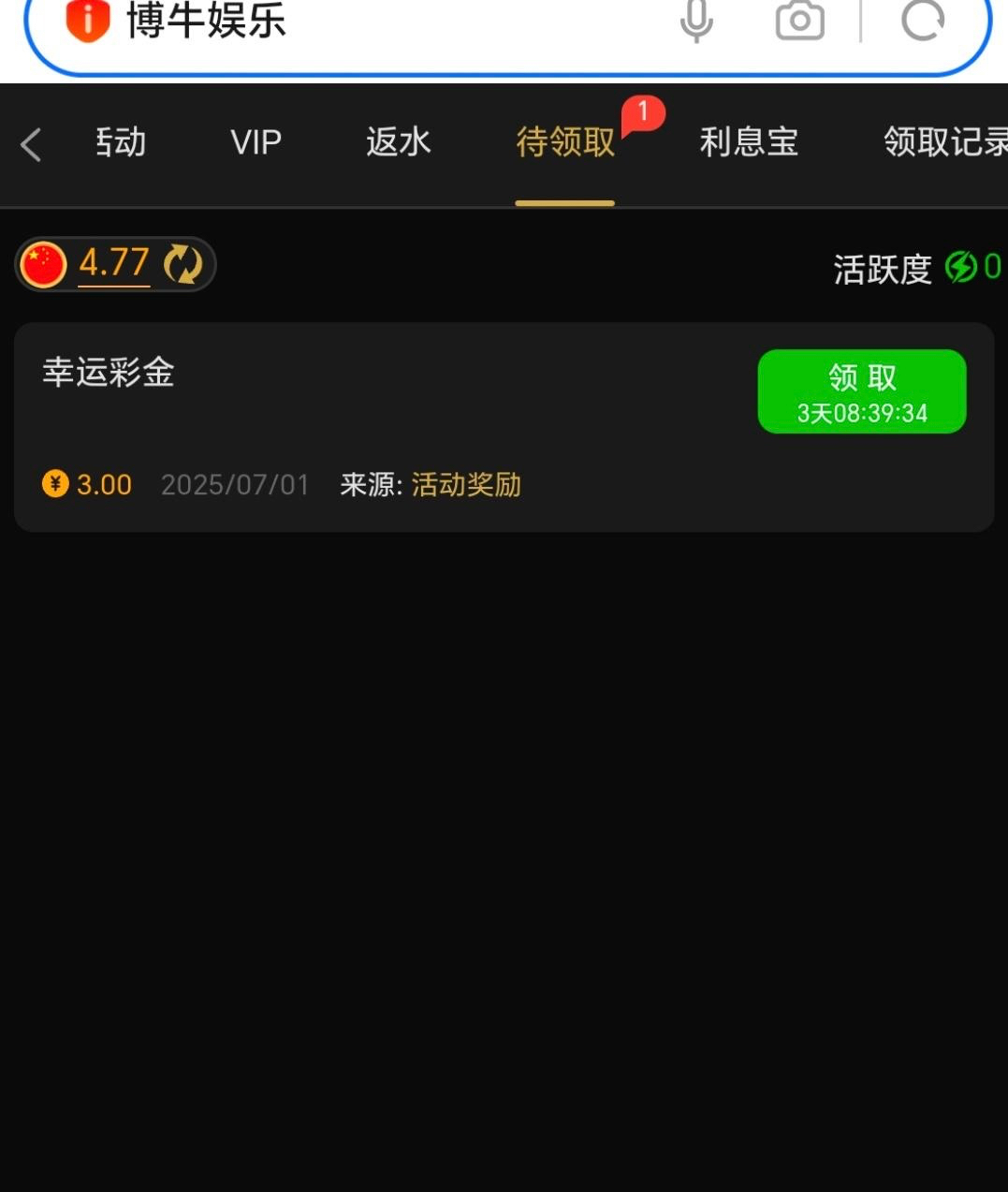
Task: Claim the 幸运彩金 reward with 领取
Action: pyautogui.click(x=861, y=391)
